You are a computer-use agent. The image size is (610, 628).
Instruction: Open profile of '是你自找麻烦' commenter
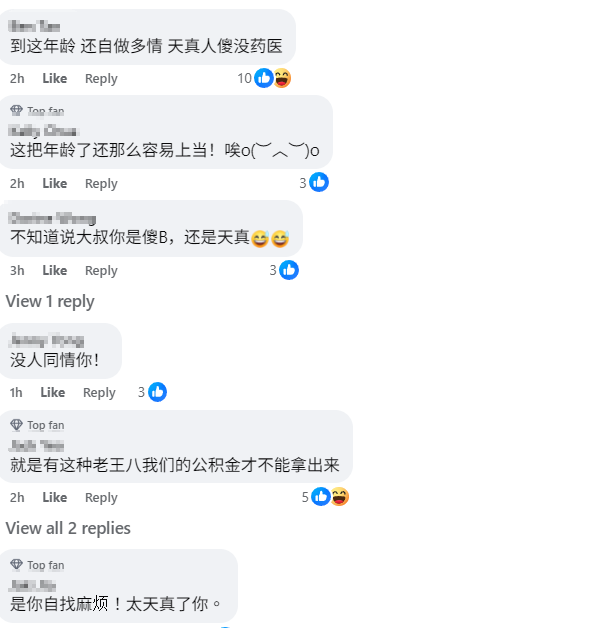33,584
